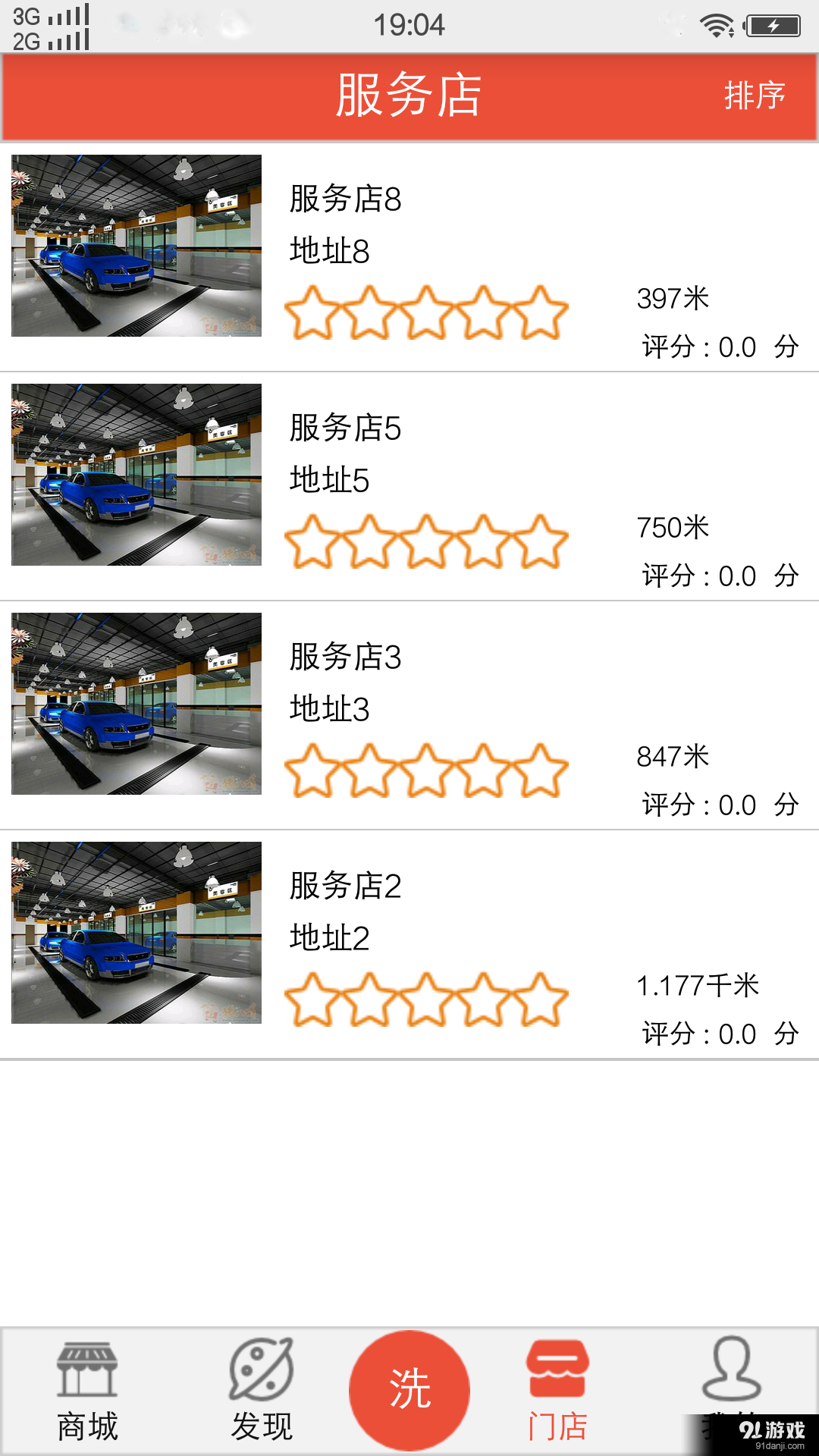The image size is (819, 1456).
Task: Adjust the star rating slider for 服务店2
Action: (x=427, y=998)
